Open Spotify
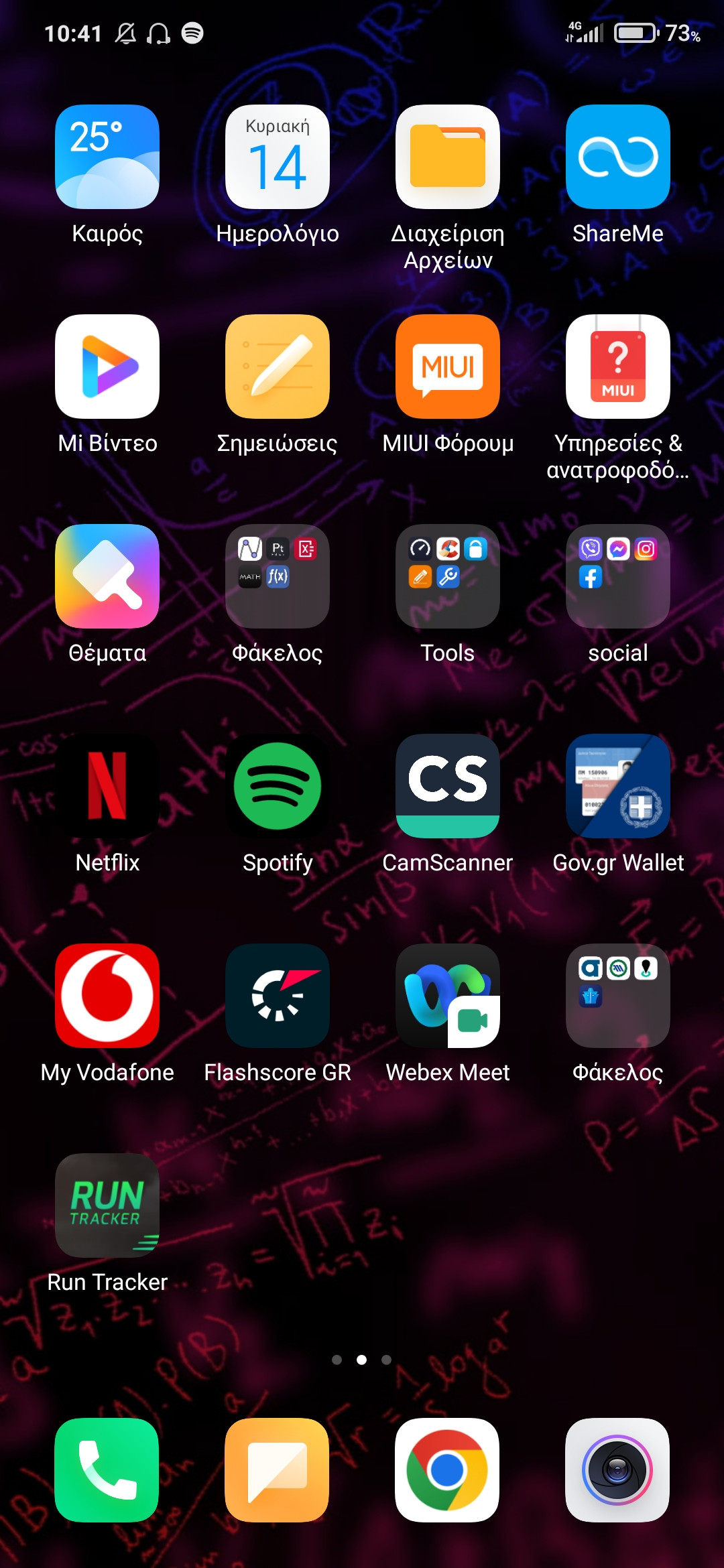The height and width of the screenshot is (1568, 724). click(278, 786)
